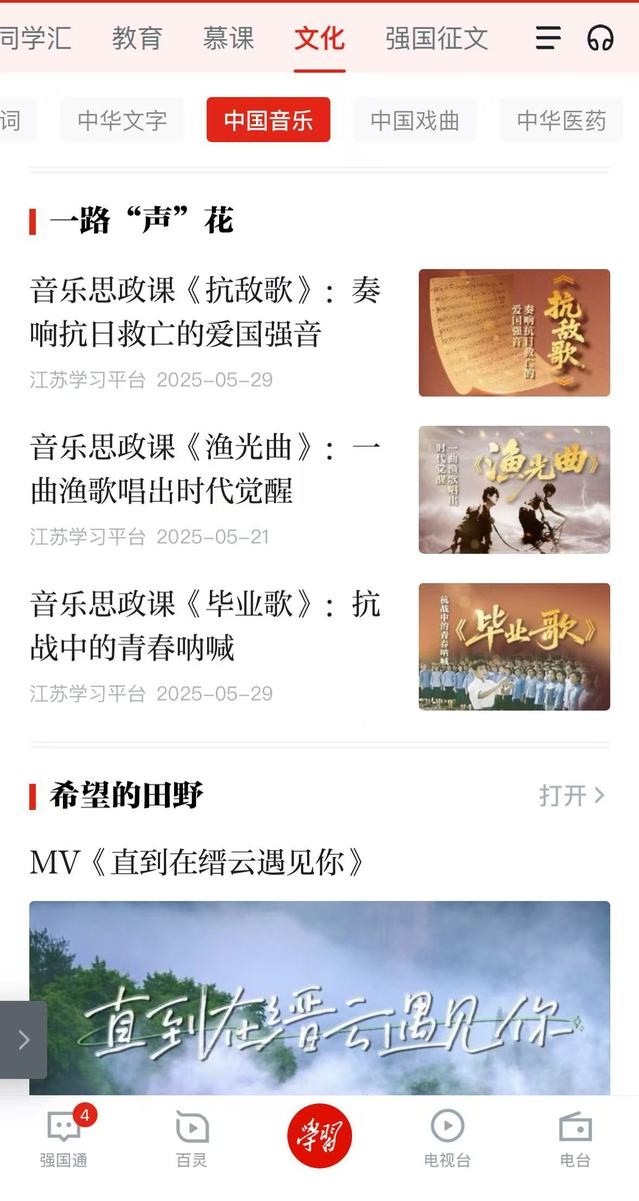This screenshot has width=639, height=1201.
Task: Open the 百灵 tab
Action: click(x=191, y=1138)
